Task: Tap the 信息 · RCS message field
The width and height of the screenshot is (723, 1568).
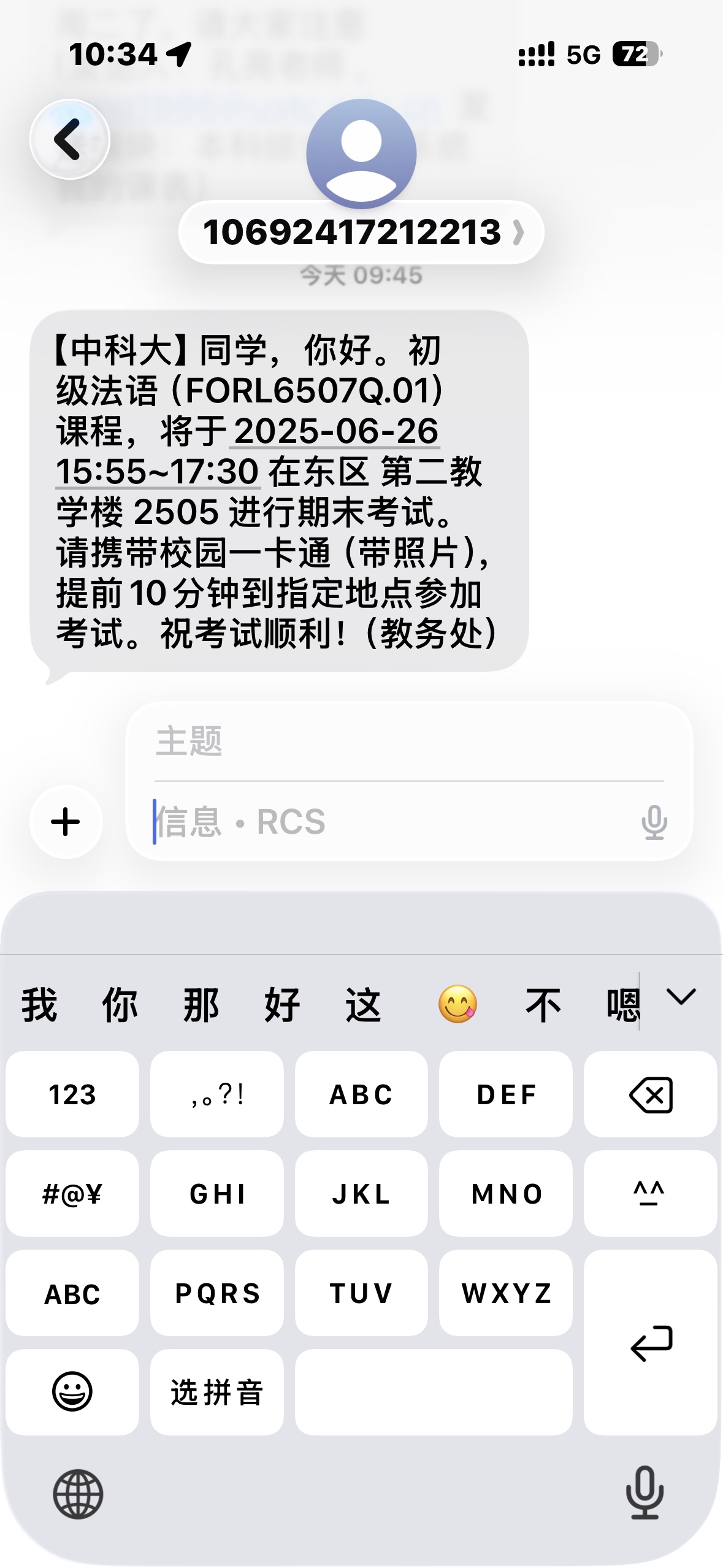Action: 392,821
